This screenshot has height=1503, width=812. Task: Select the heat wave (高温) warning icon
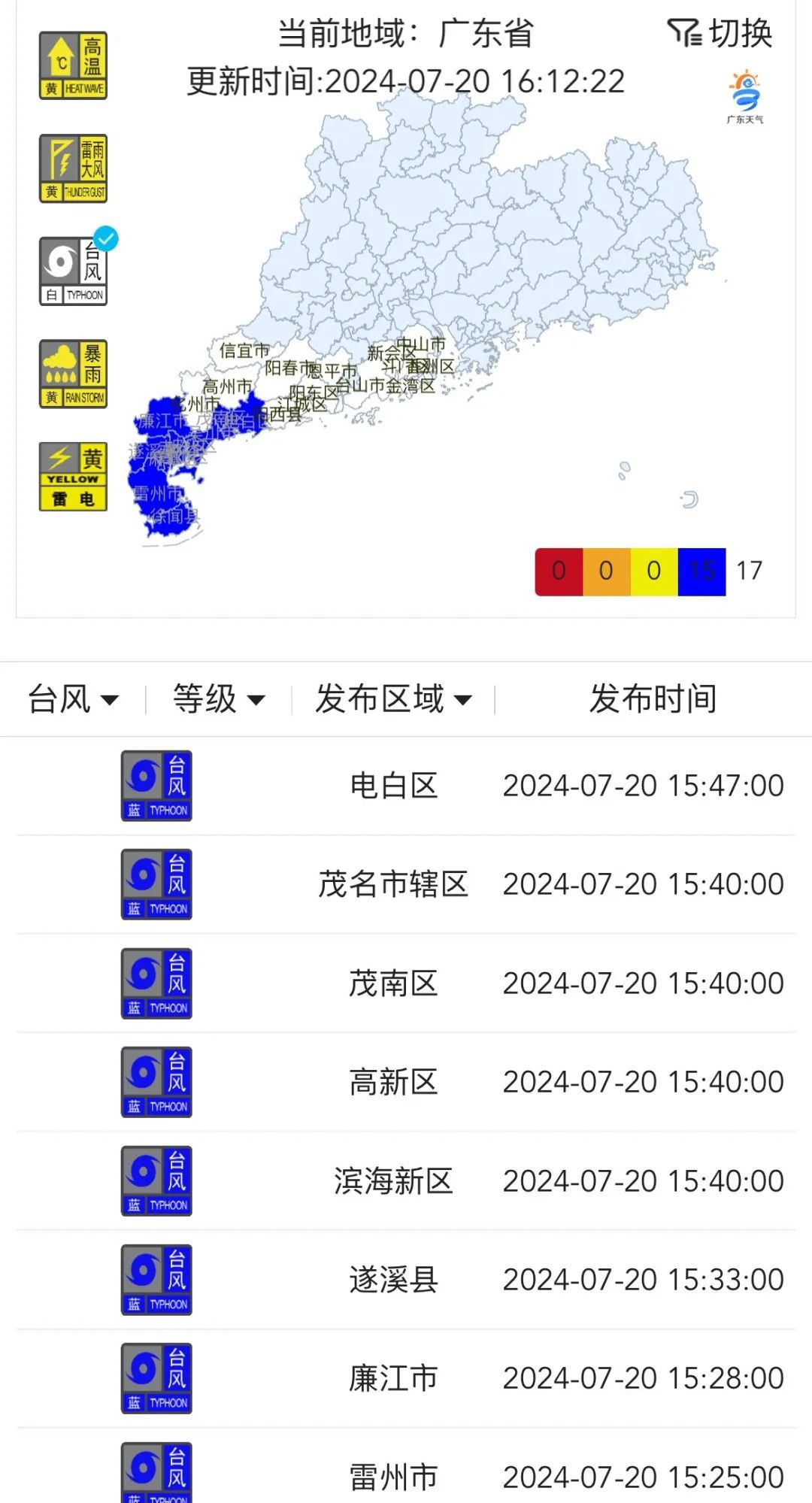[73, 64]
